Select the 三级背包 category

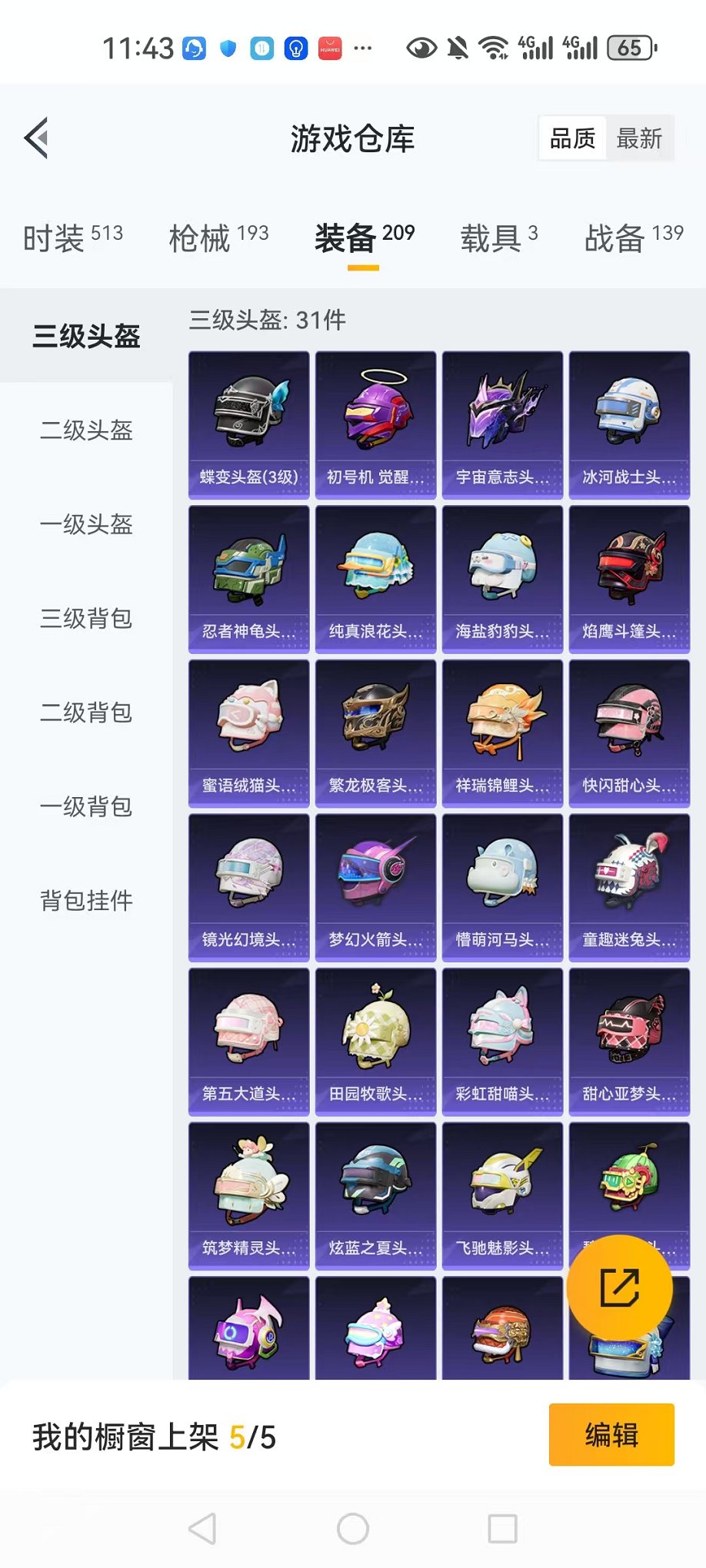86,619
